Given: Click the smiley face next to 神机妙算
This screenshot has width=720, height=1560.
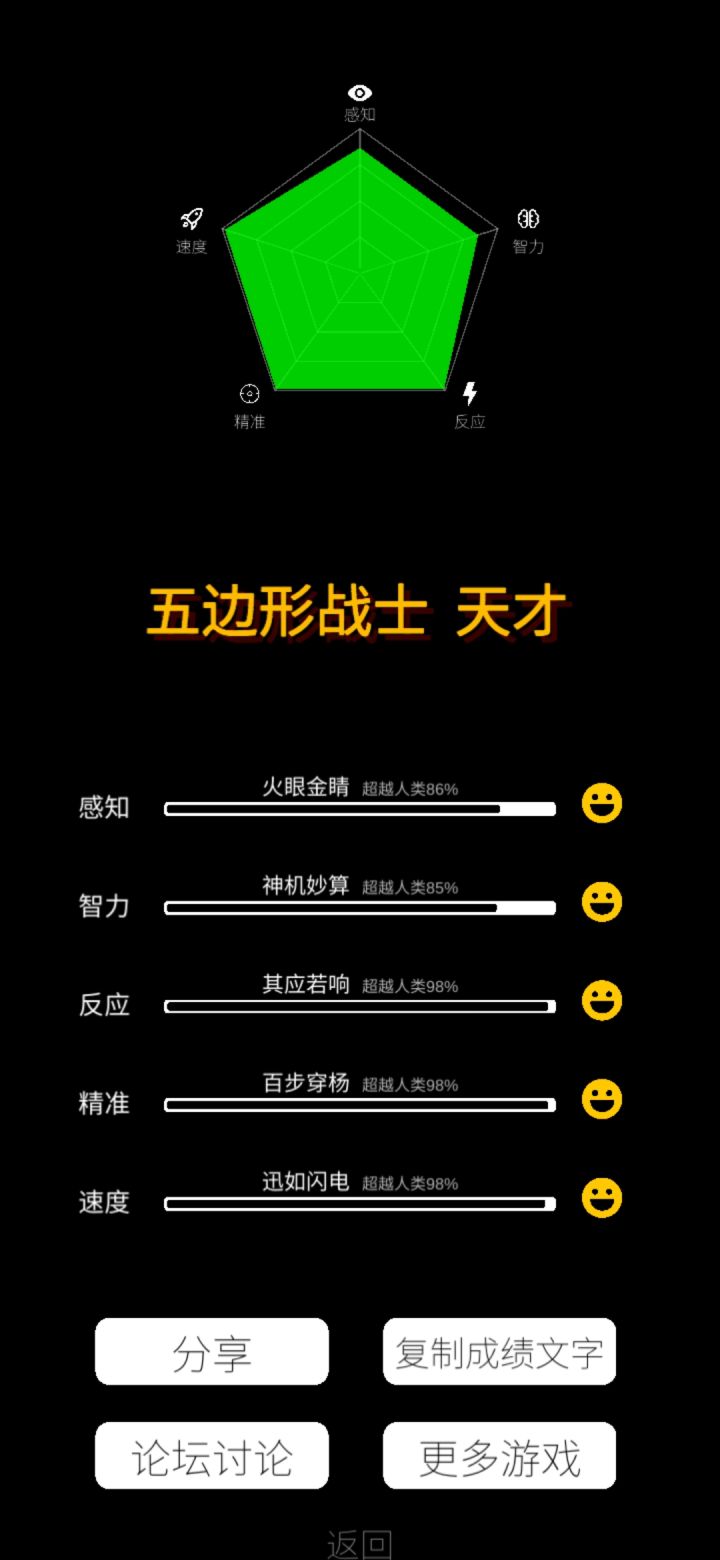Looking at the screenshot, I should [601, 901].
